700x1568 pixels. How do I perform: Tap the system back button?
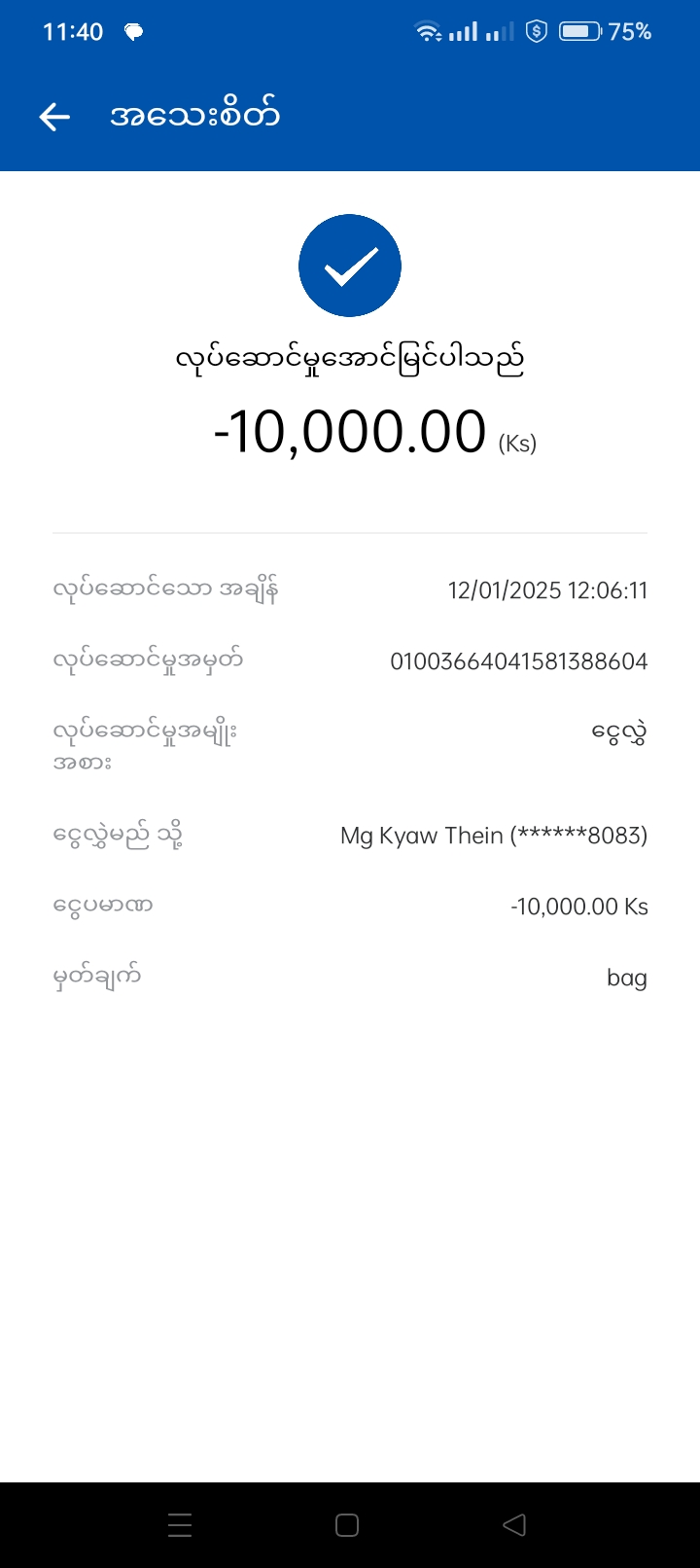click(x=514, y=1525)
